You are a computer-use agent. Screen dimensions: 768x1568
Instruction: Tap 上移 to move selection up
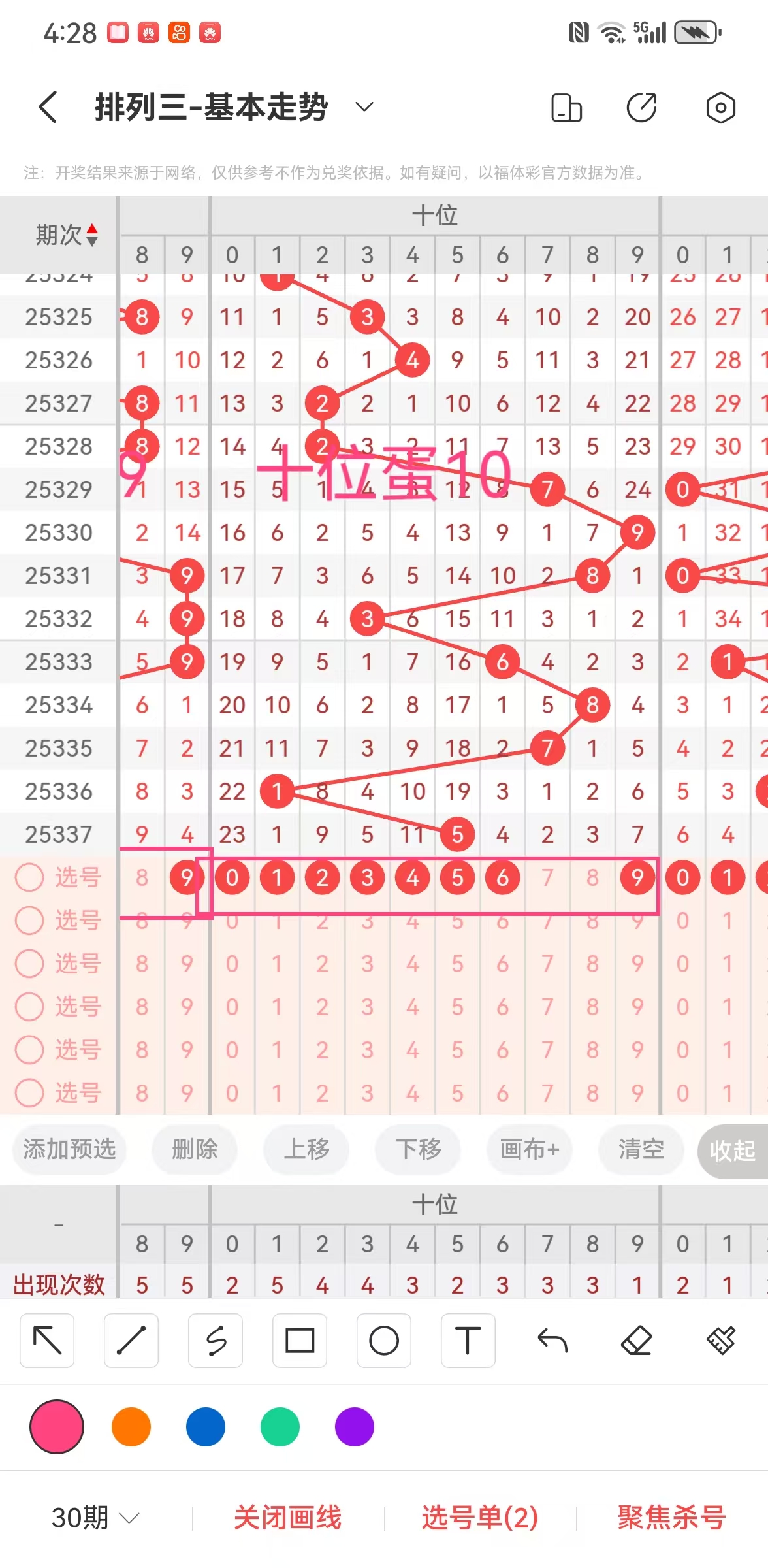[306, 1149]
